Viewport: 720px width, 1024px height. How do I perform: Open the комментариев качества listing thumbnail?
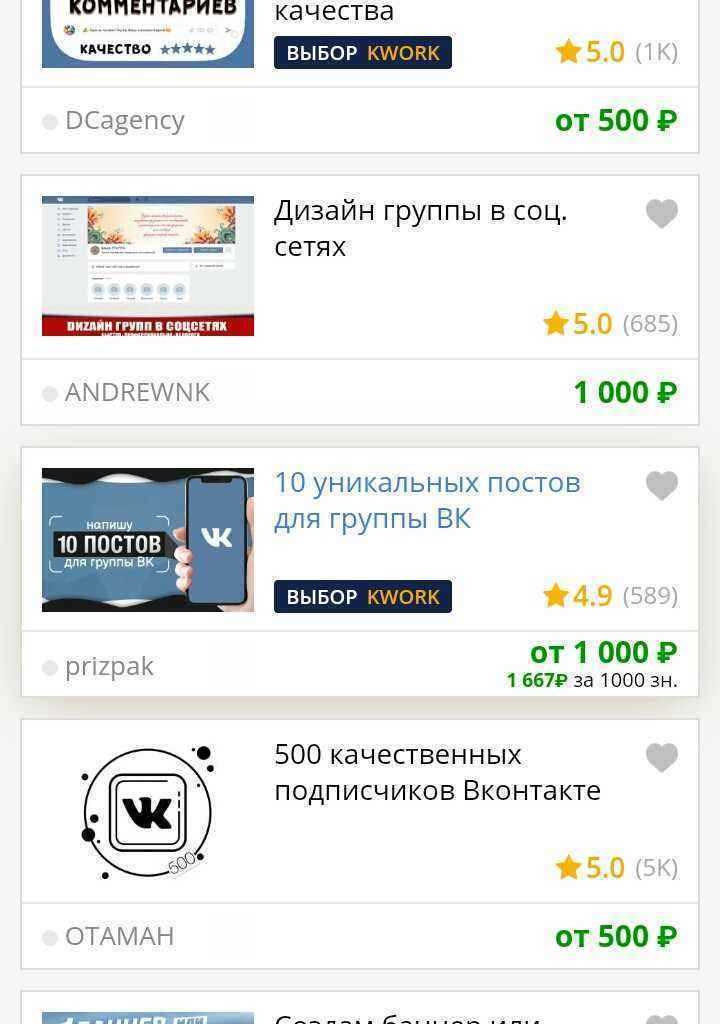(x=148, y=32)
